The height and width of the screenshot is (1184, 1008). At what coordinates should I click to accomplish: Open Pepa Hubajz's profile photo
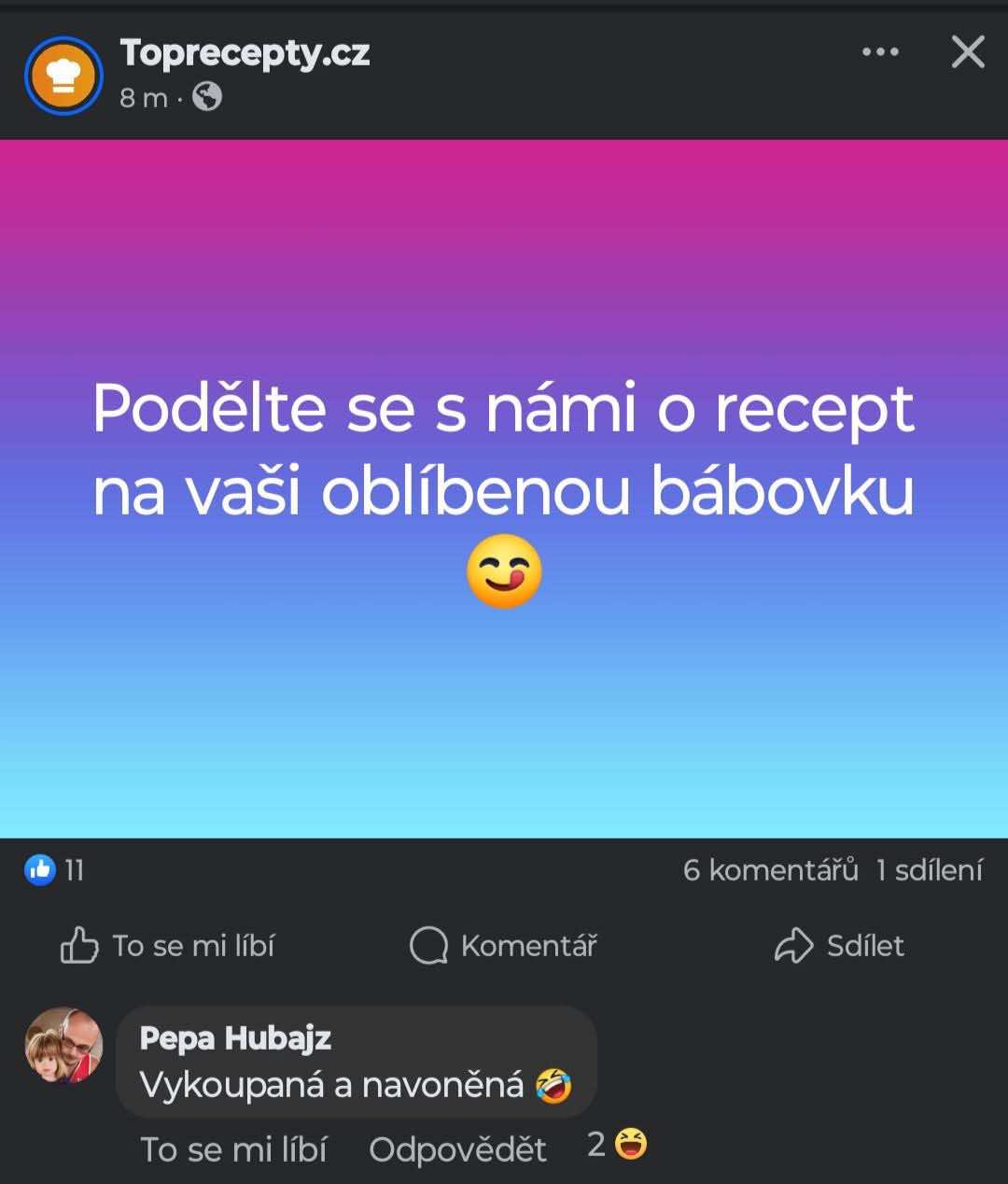tap(63, 1045)
